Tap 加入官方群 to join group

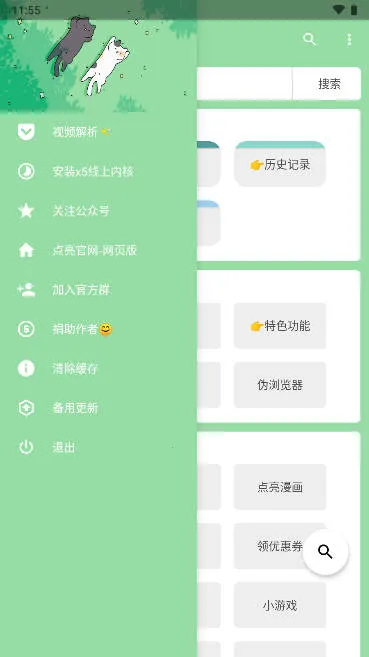pyautogui.click(x=98, y=290)
